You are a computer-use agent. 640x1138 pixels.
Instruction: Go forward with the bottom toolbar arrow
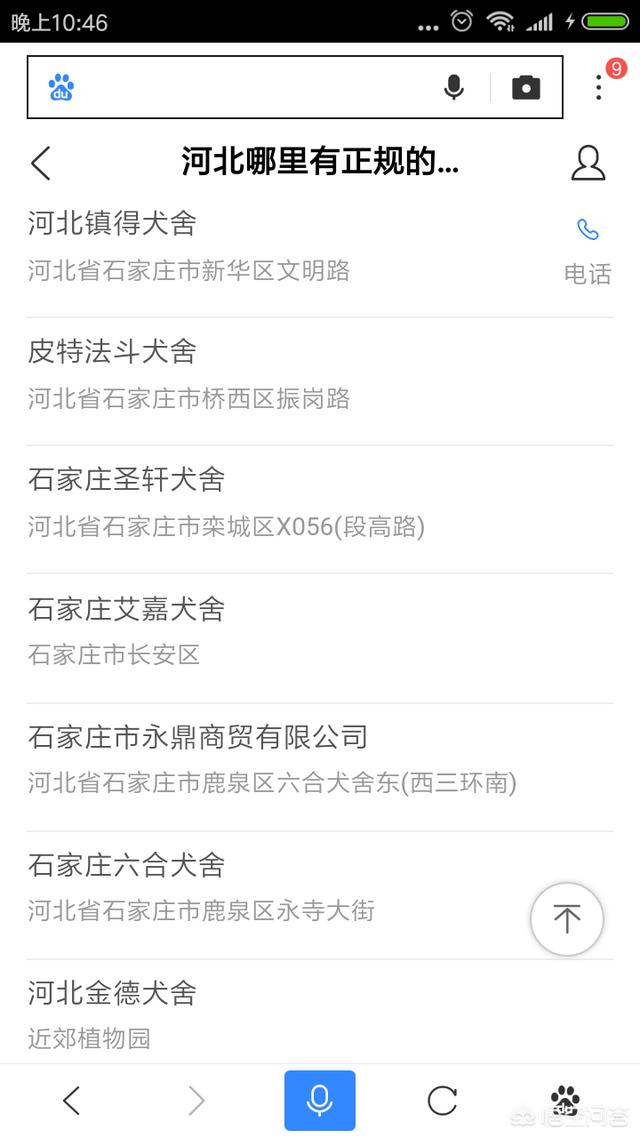pyautogui.click(x=196, y=1101)
